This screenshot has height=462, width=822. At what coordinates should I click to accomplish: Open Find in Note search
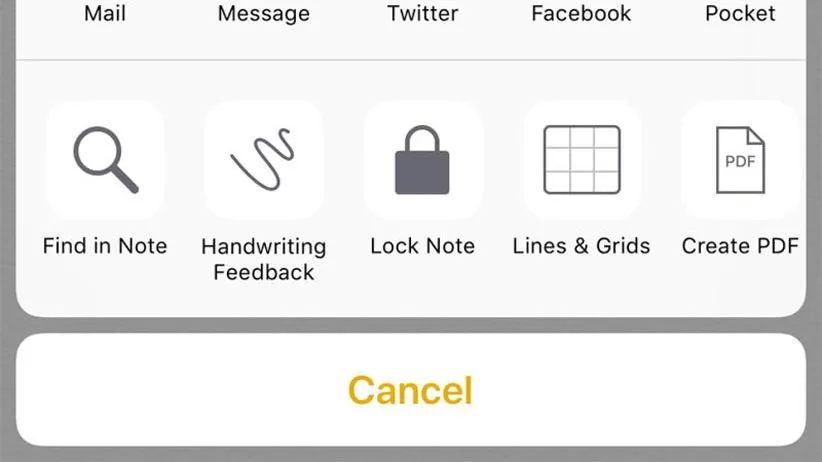coord(105,160)
